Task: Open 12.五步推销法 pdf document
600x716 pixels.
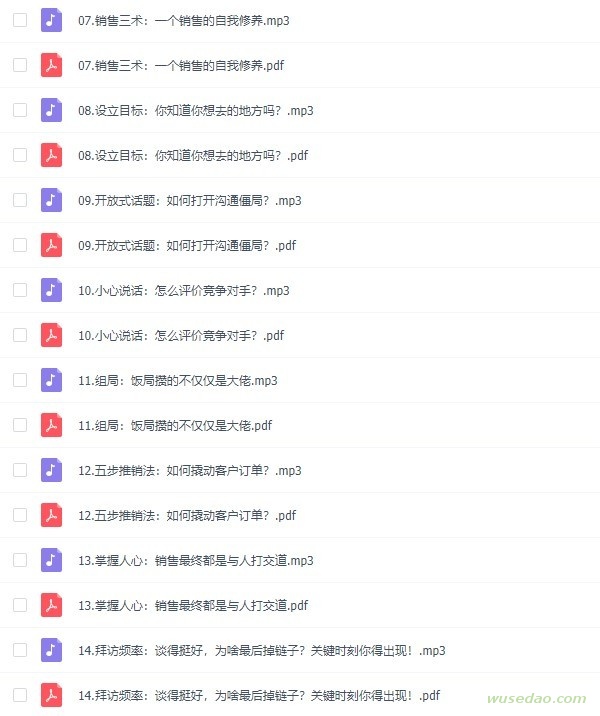Action: (x=186, y=515)
